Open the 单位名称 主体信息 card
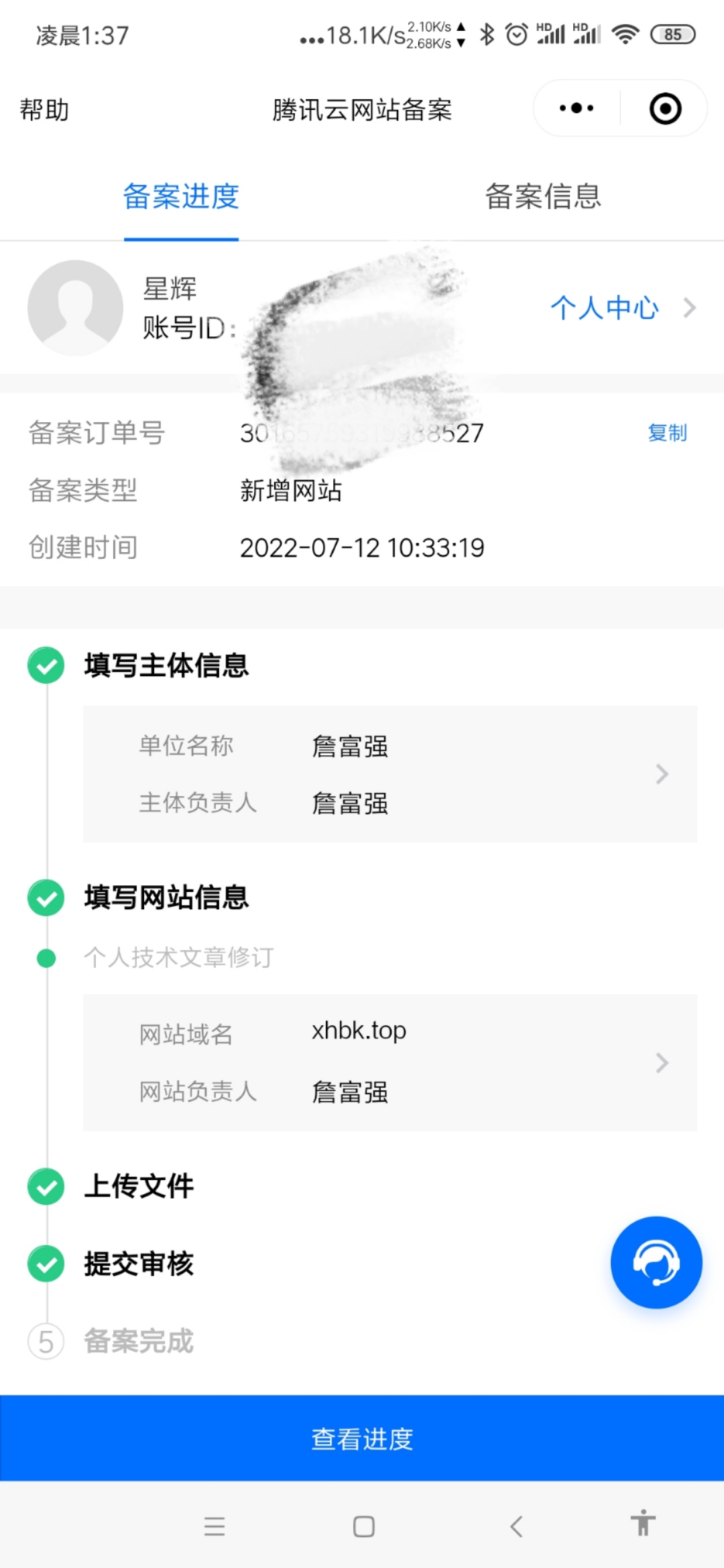This screenshot has width=724, height=1568. pyautogui.click(x=390, y=774)
